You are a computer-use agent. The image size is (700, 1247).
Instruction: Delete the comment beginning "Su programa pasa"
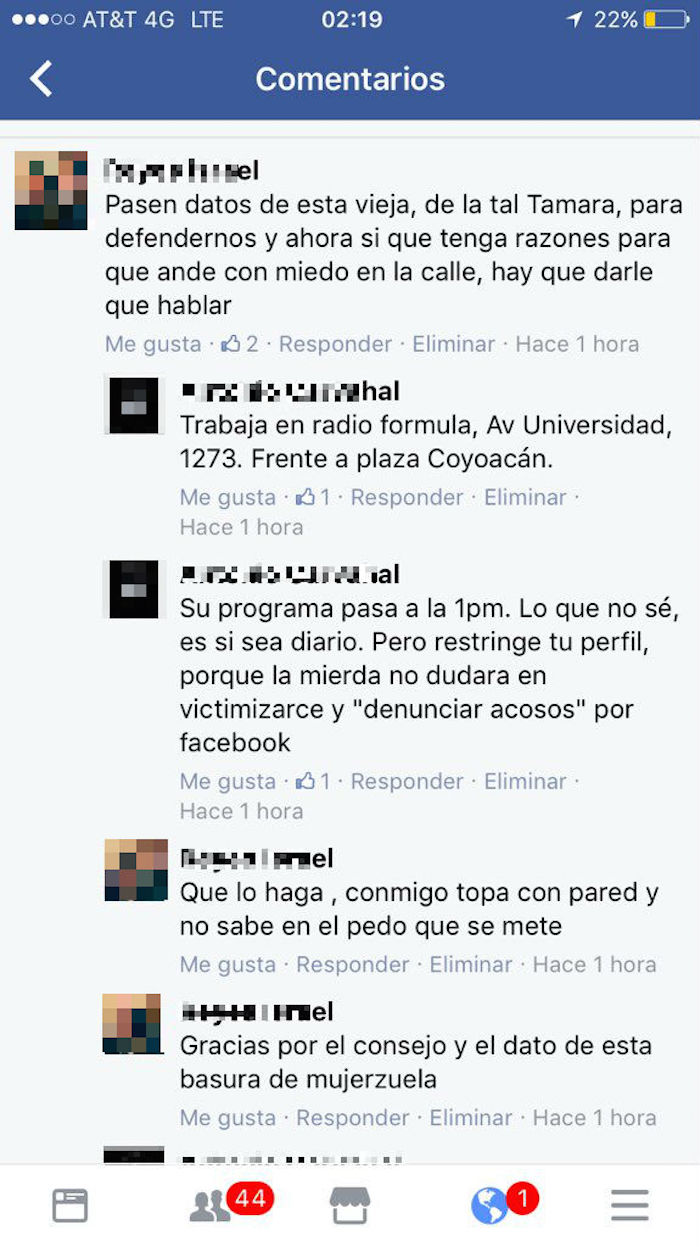coord(524,781)
